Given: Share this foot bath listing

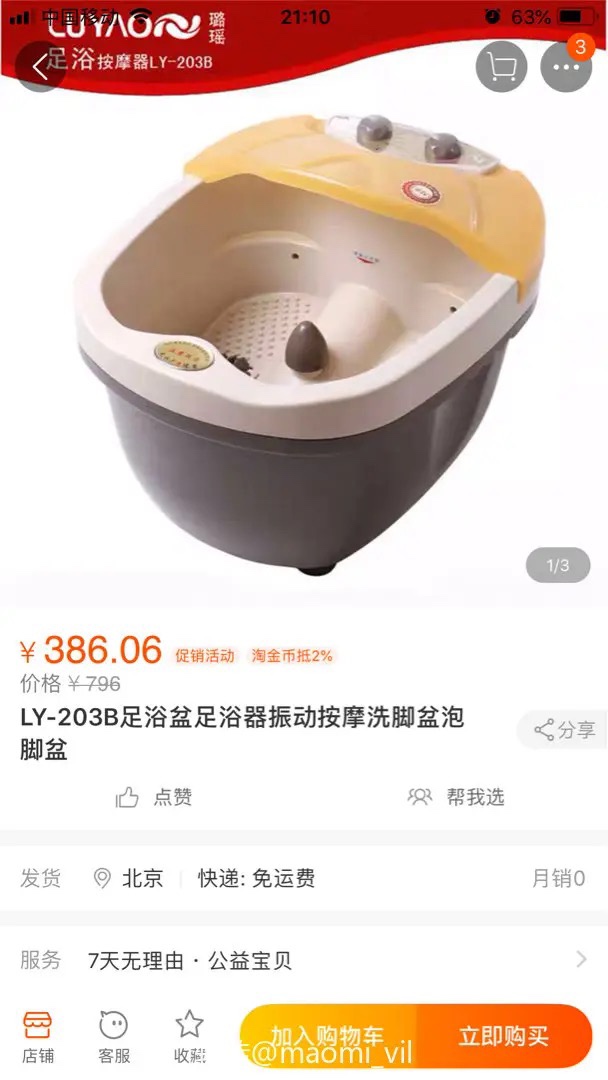Looking at the screenshot, I should click(565, 730).
